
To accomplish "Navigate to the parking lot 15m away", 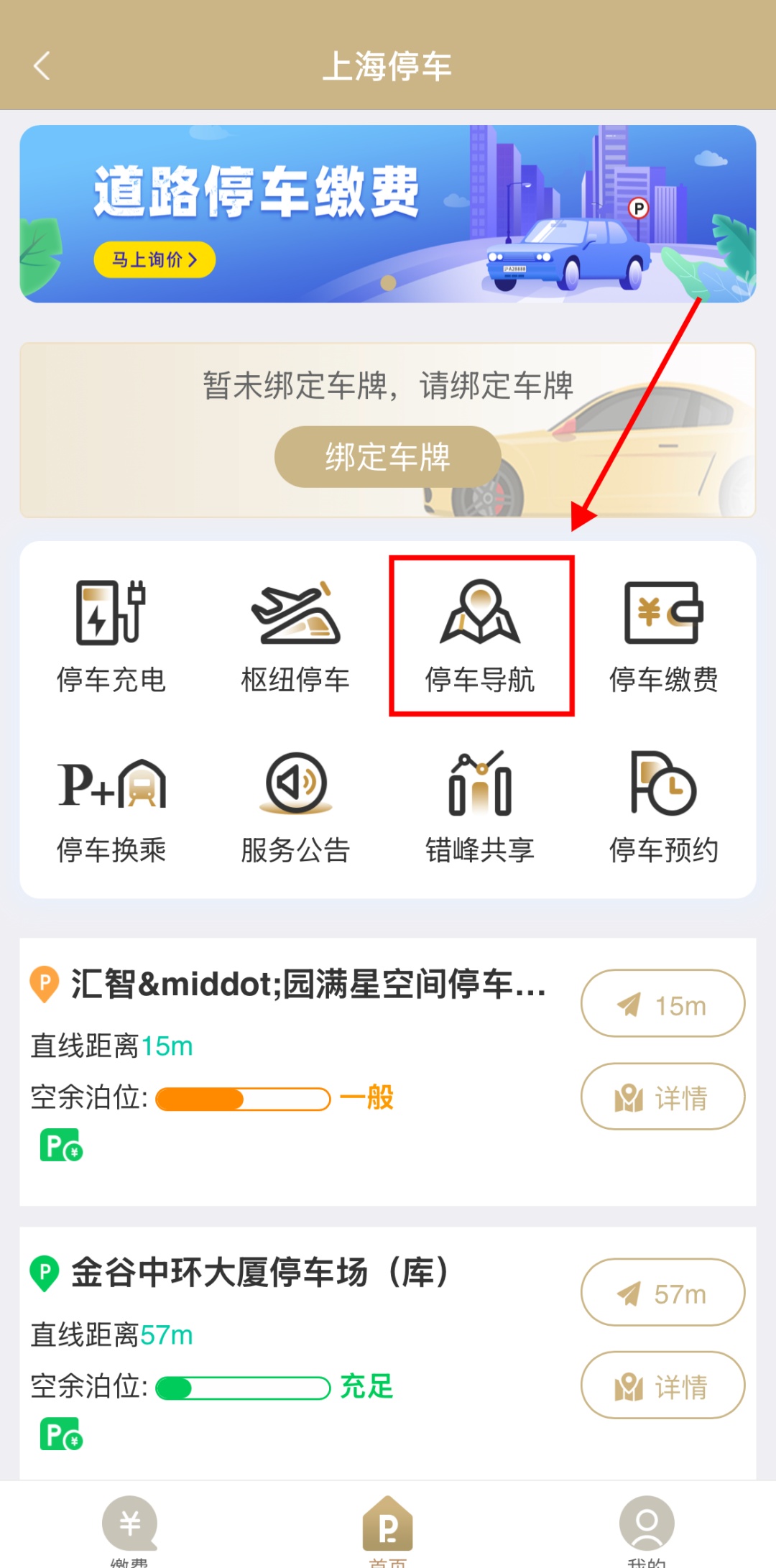I will (662, 1004).
